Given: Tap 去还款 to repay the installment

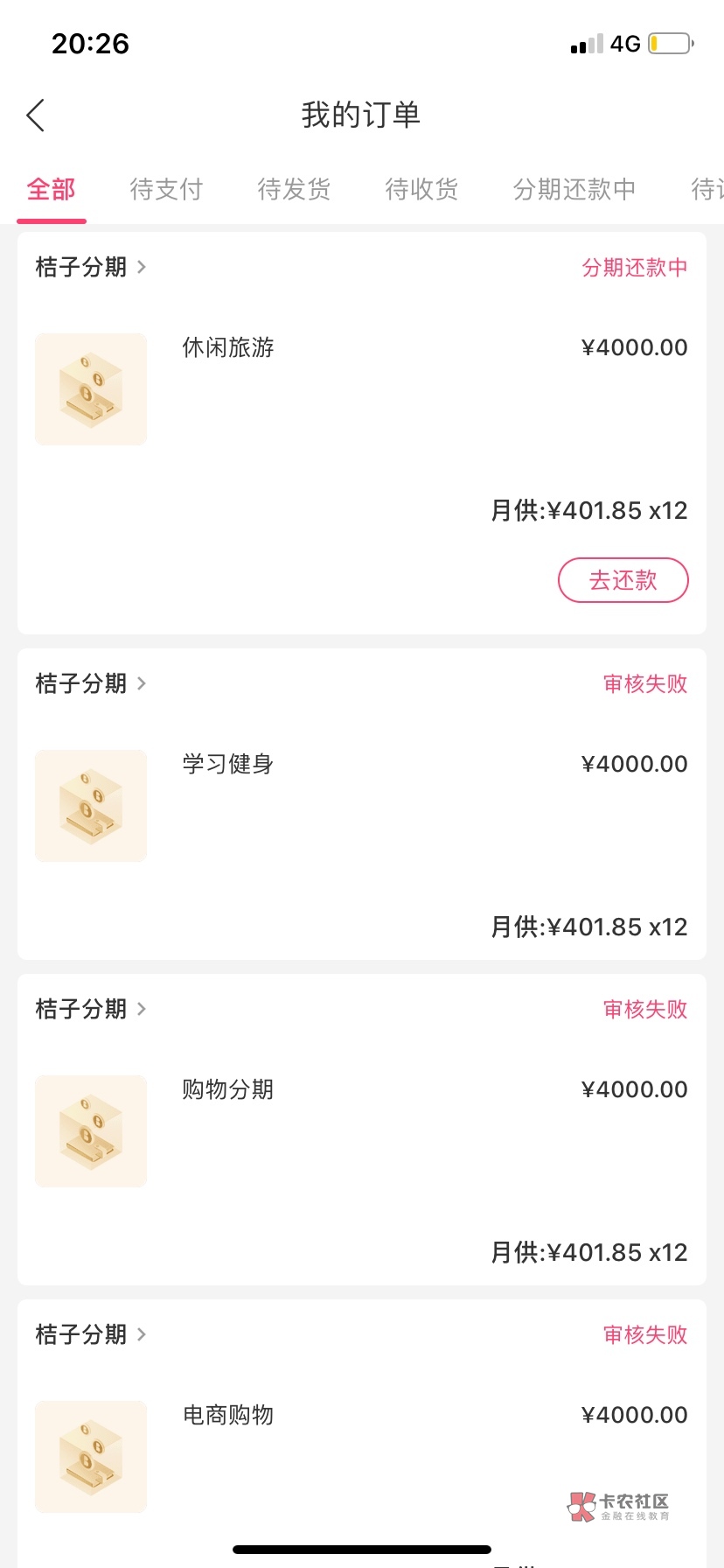Looking at the screenshot, I should [x=623, y=580].
